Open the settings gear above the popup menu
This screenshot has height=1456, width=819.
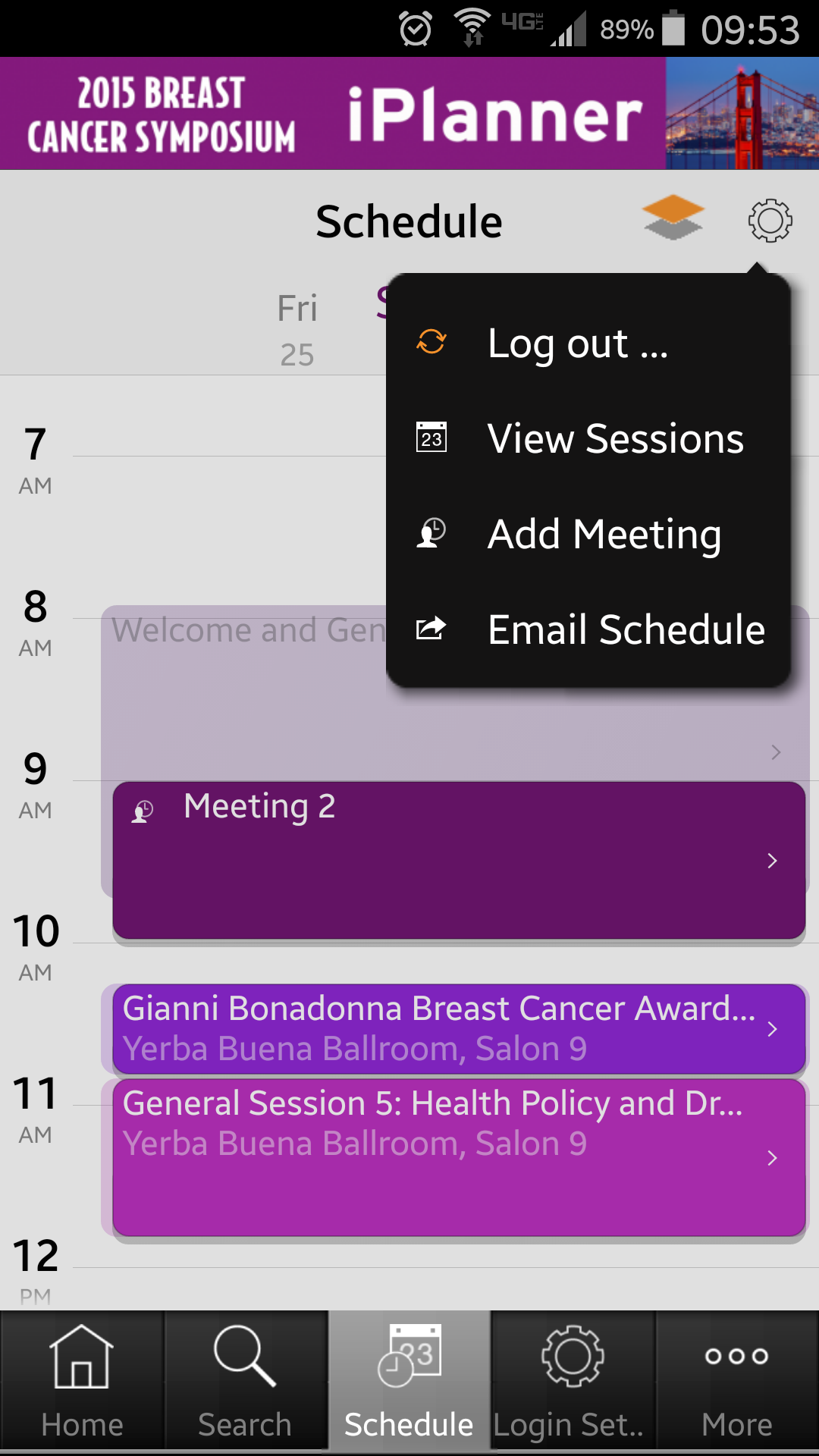769,221
